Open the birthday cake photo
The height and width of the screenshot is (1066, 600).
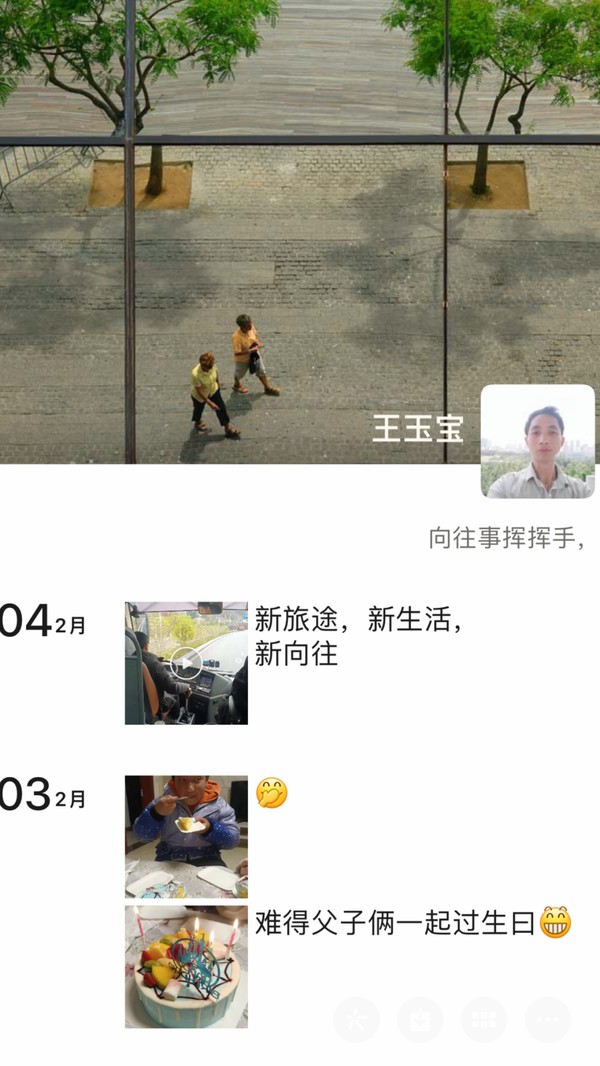point(186,966)
